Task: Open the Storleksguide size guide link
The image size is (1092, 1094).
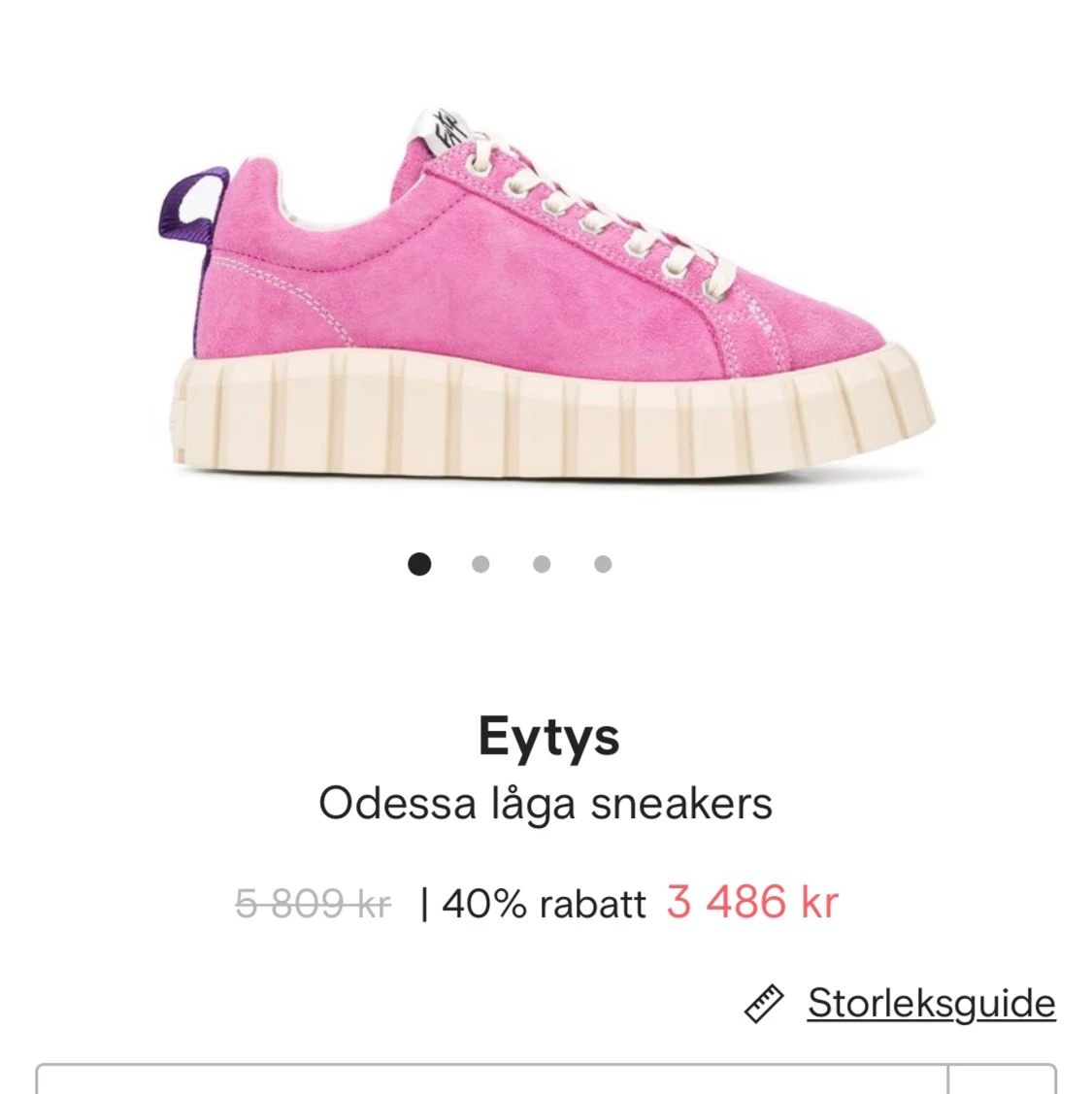Action: 930,1004
